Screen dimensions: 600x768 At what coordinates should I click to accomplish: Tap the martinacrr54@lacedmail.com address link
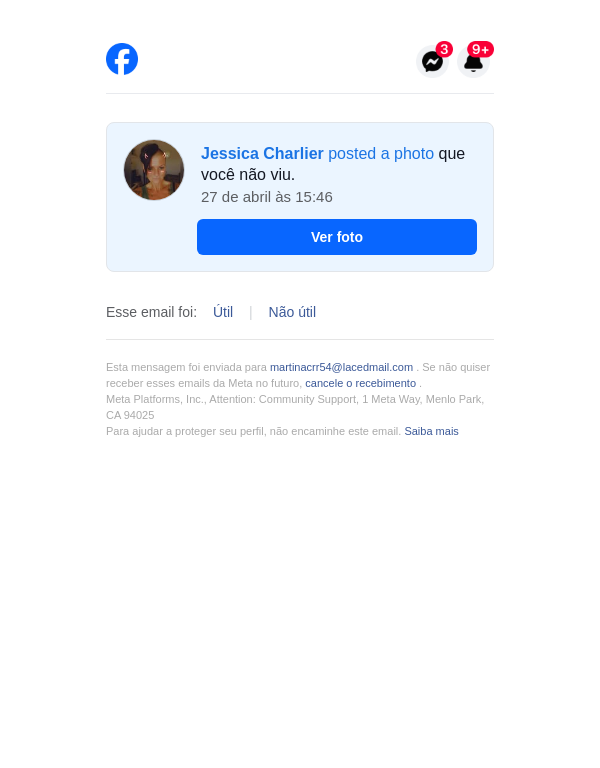341,367
